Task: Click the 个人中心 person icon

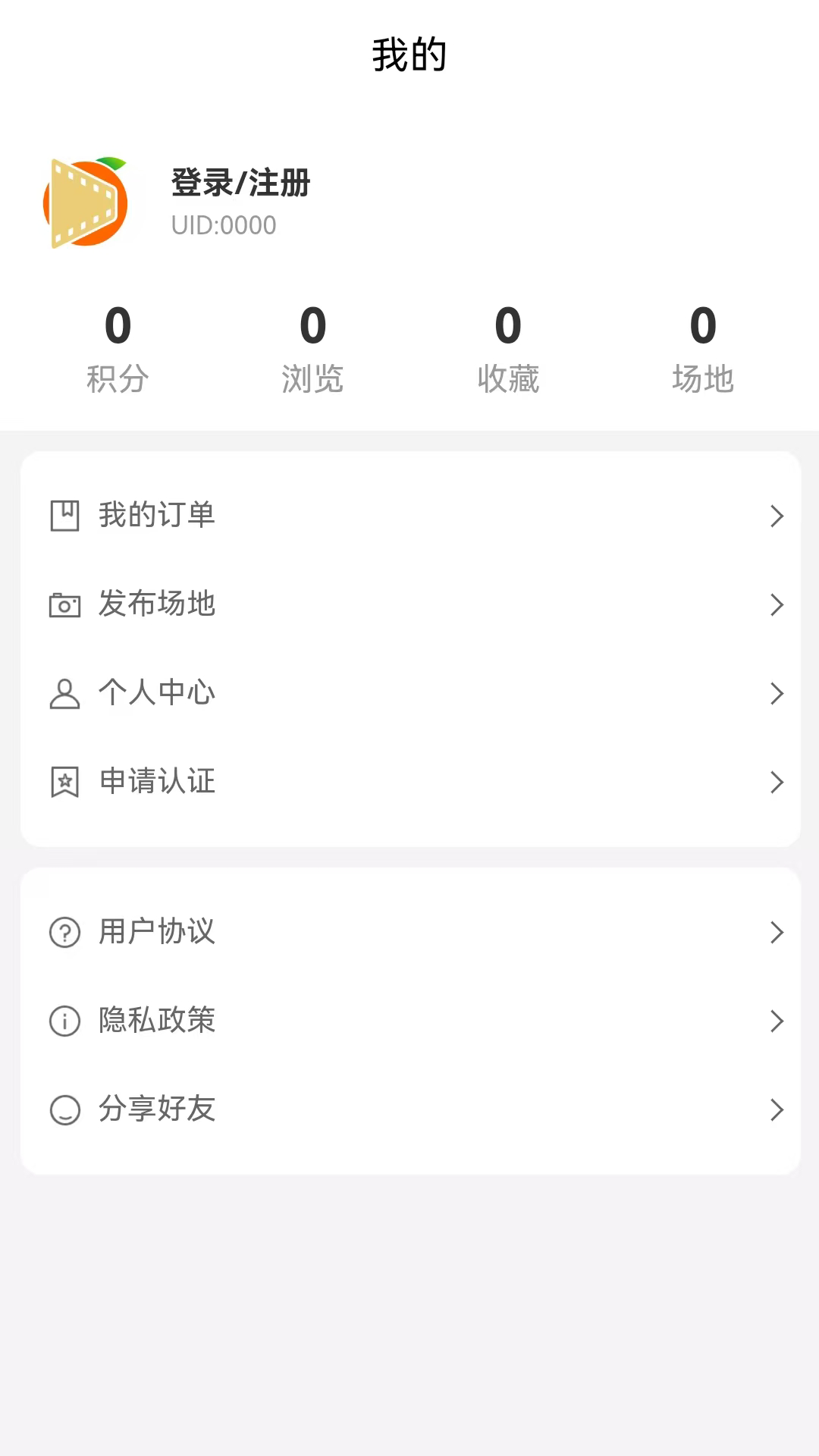Action: (x=65, y=692)
